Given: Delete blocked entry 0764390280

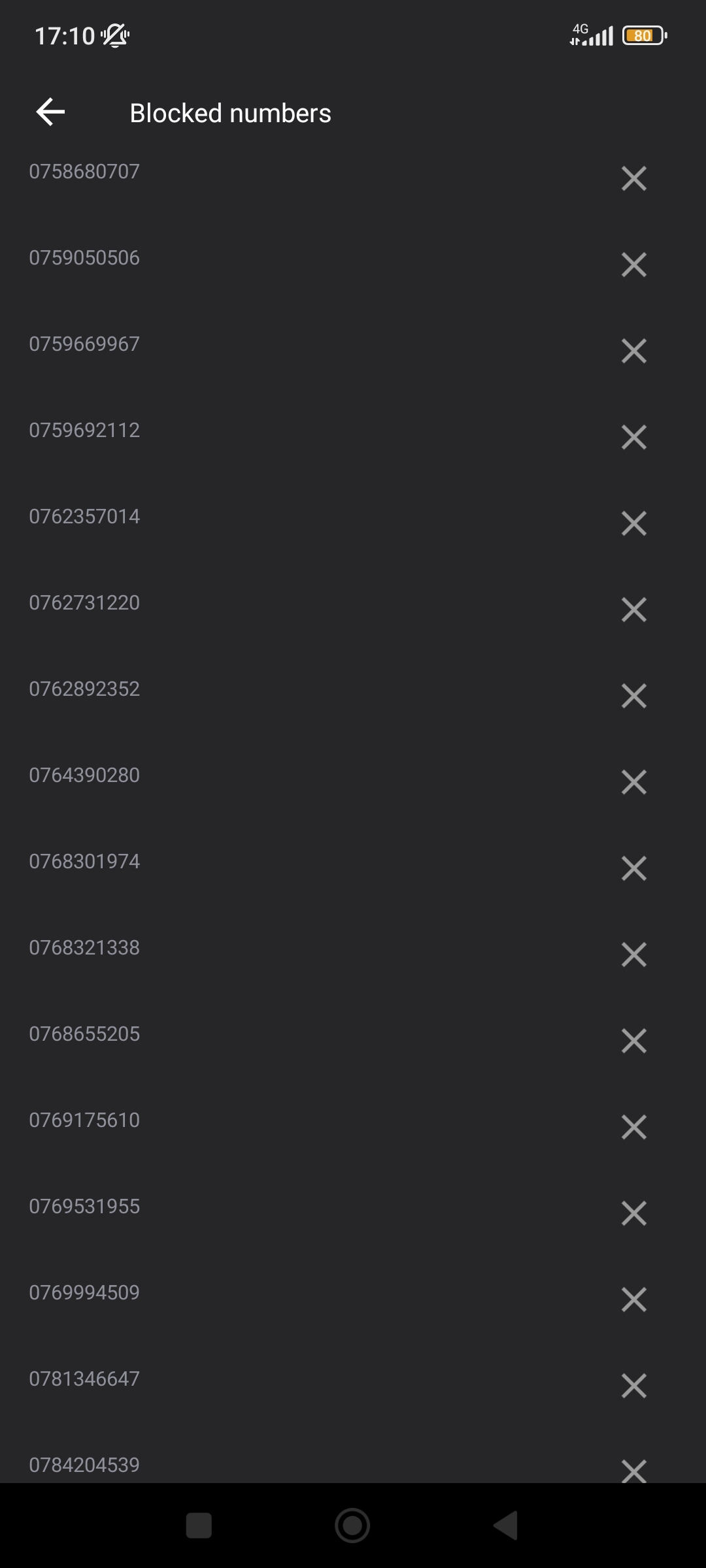Looking at the screenshot, I should 633,782.
